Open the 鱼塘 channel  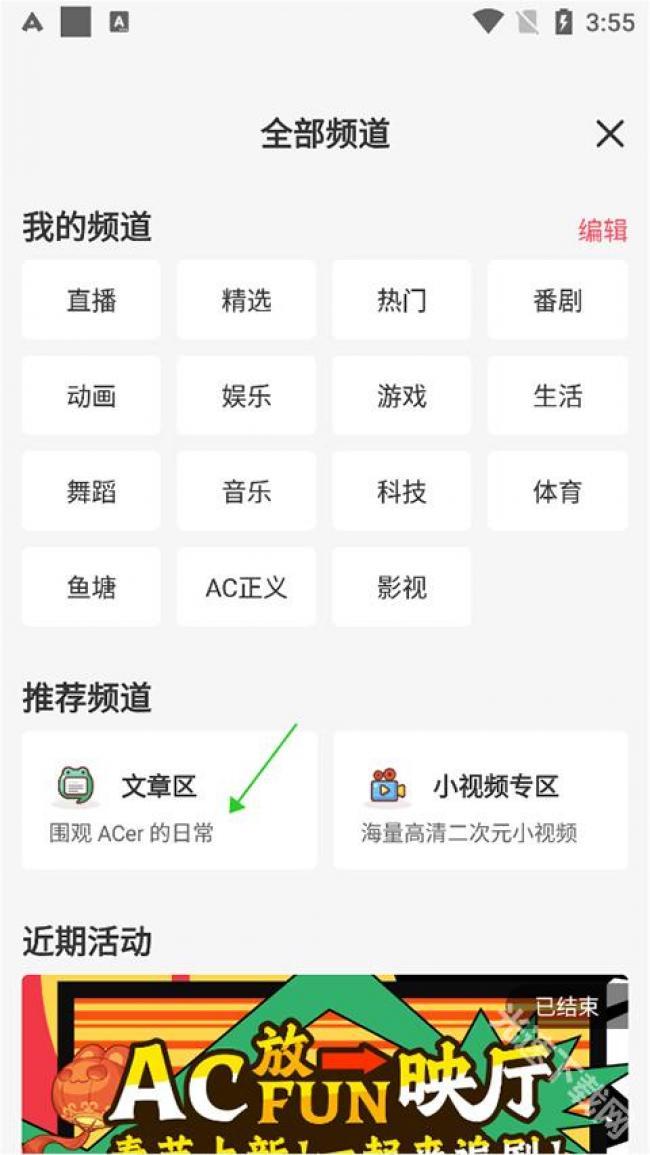(x=91, y=587)
